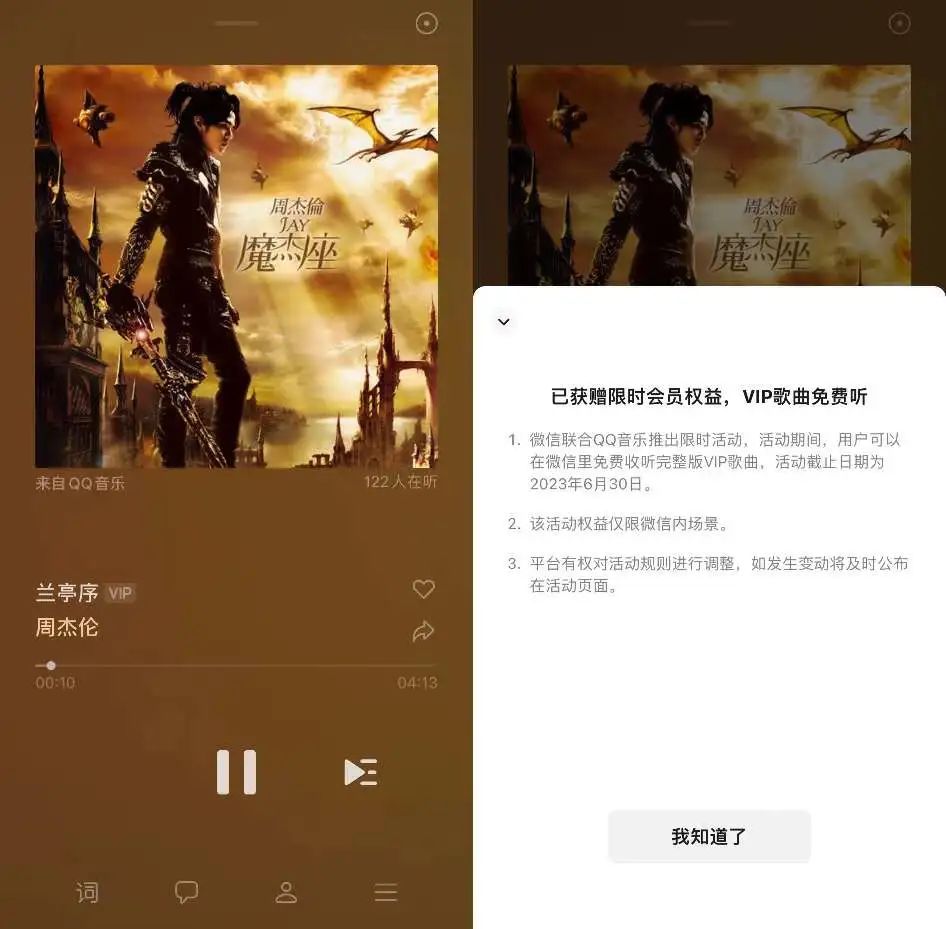Pause the playing song 兰亭序
This screenshot has height=929, width=946.
(x=236, y=772)
